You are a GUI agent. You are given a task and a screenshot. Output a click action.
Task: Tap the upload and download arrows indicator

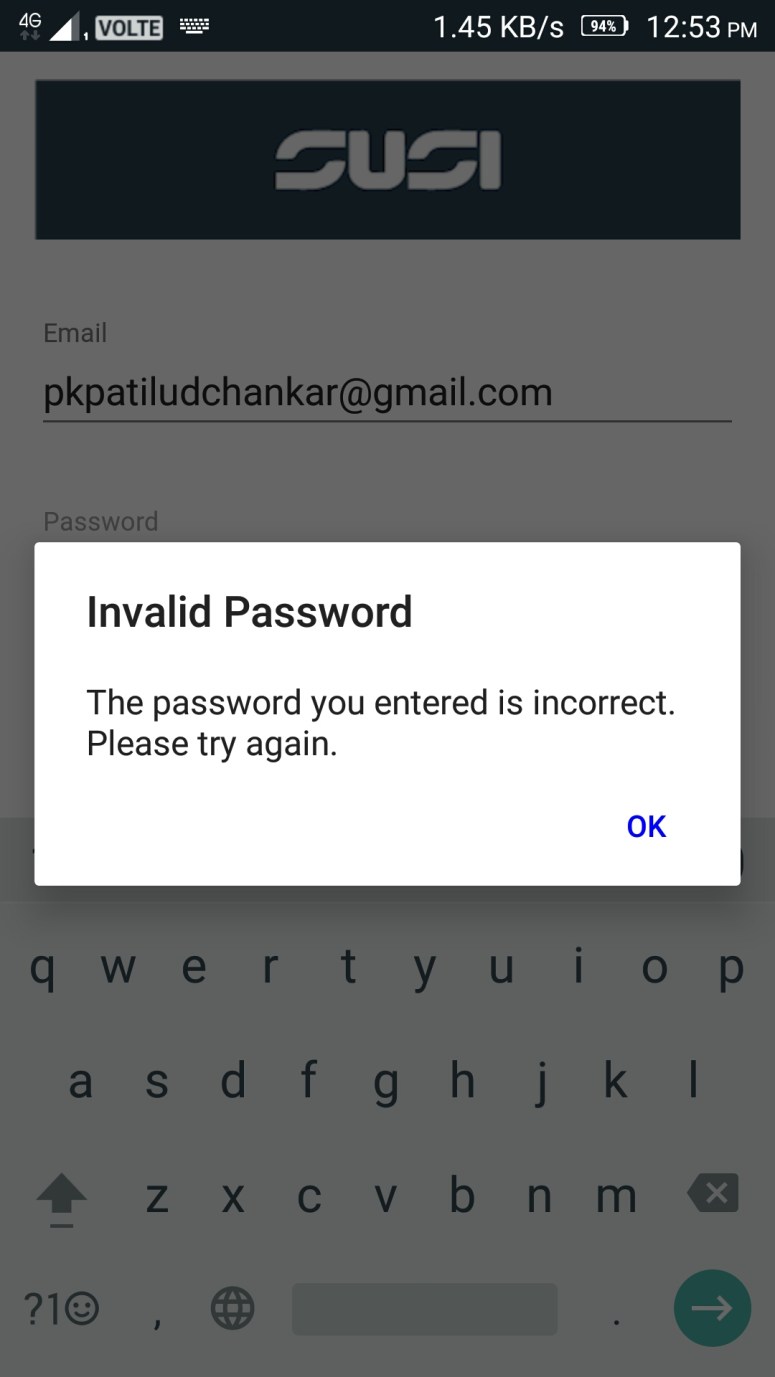click(31, 34)
